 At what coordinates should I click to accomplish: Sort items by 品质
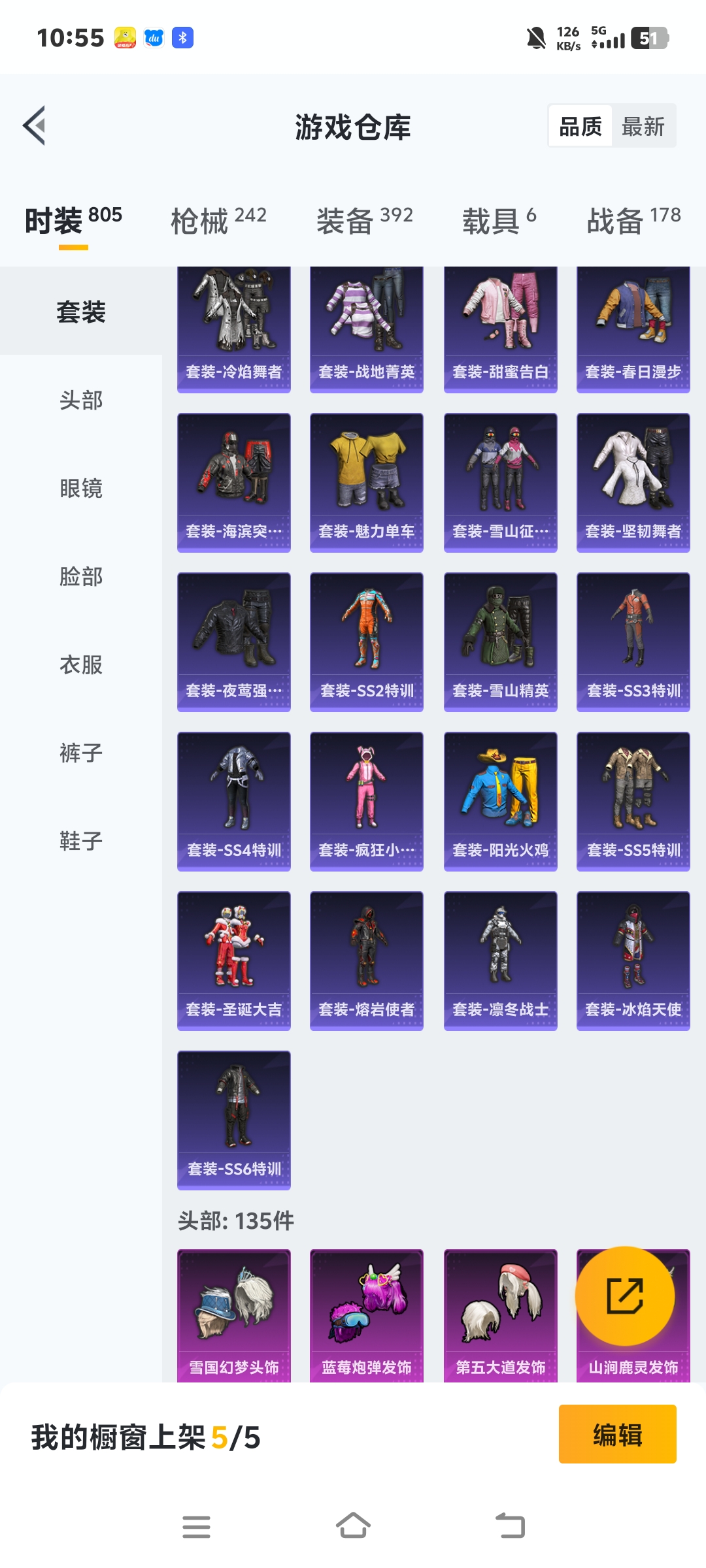580,126
